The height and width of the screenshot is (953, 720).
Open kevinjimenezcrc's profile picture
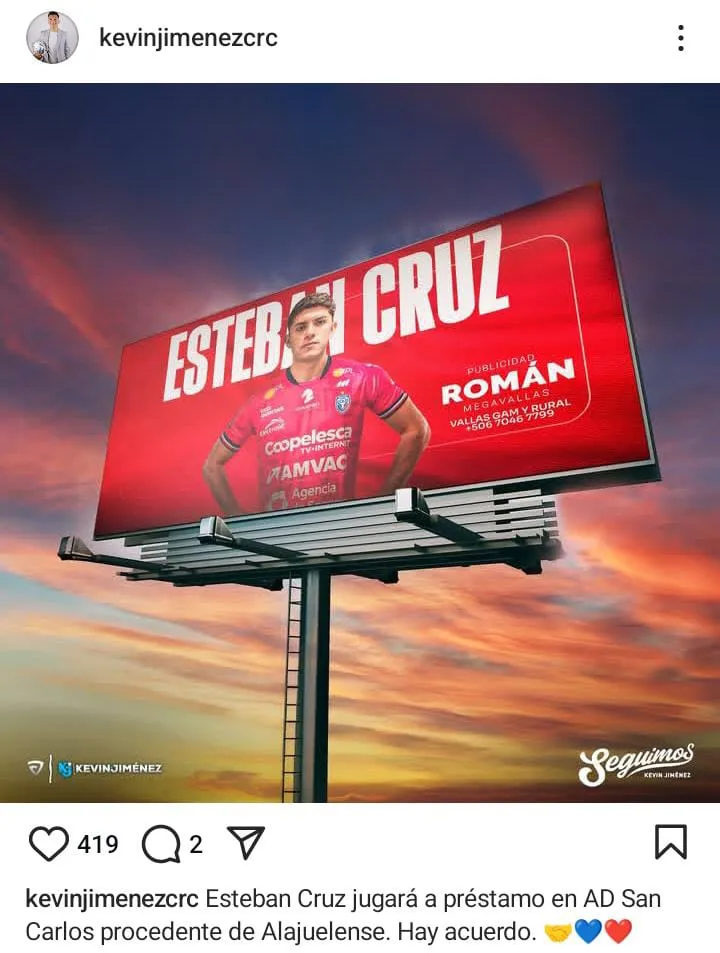pyautogui.click(x=52, y=39)
